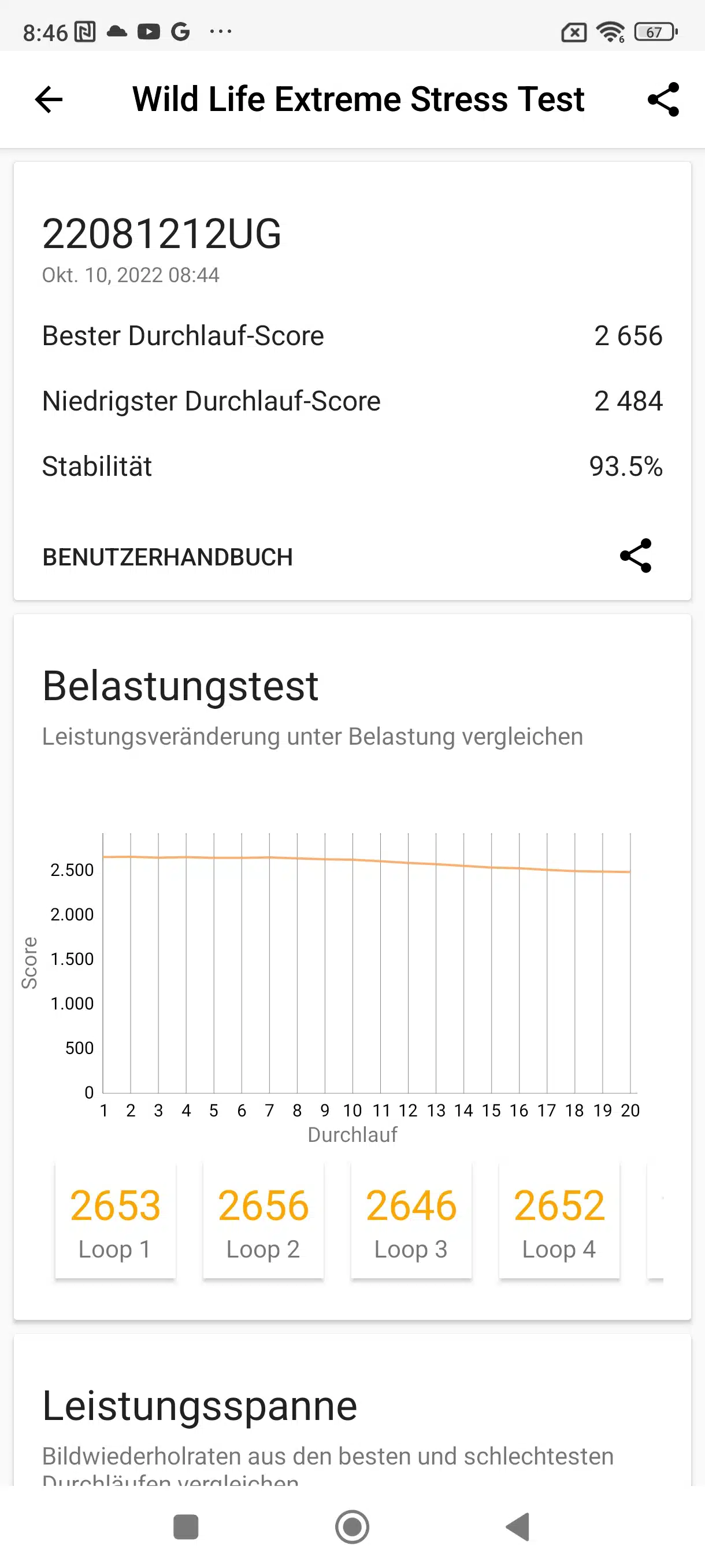The height and width of the screenshot is (1568, 705).
Task: Go back using the app bar arrow
Action: [x=49, y=99]
